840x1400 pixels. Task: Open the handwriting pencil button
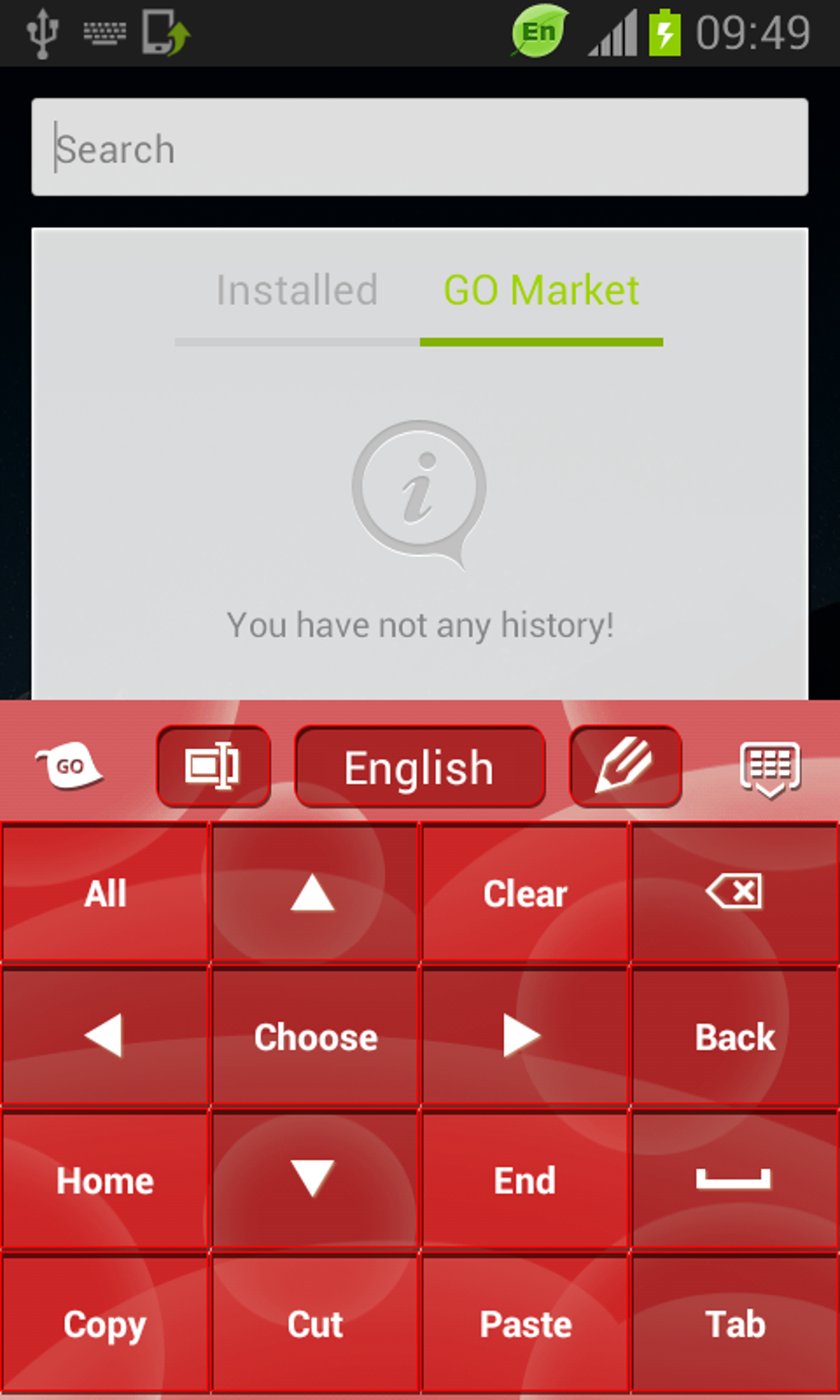(x=625, y=766)
